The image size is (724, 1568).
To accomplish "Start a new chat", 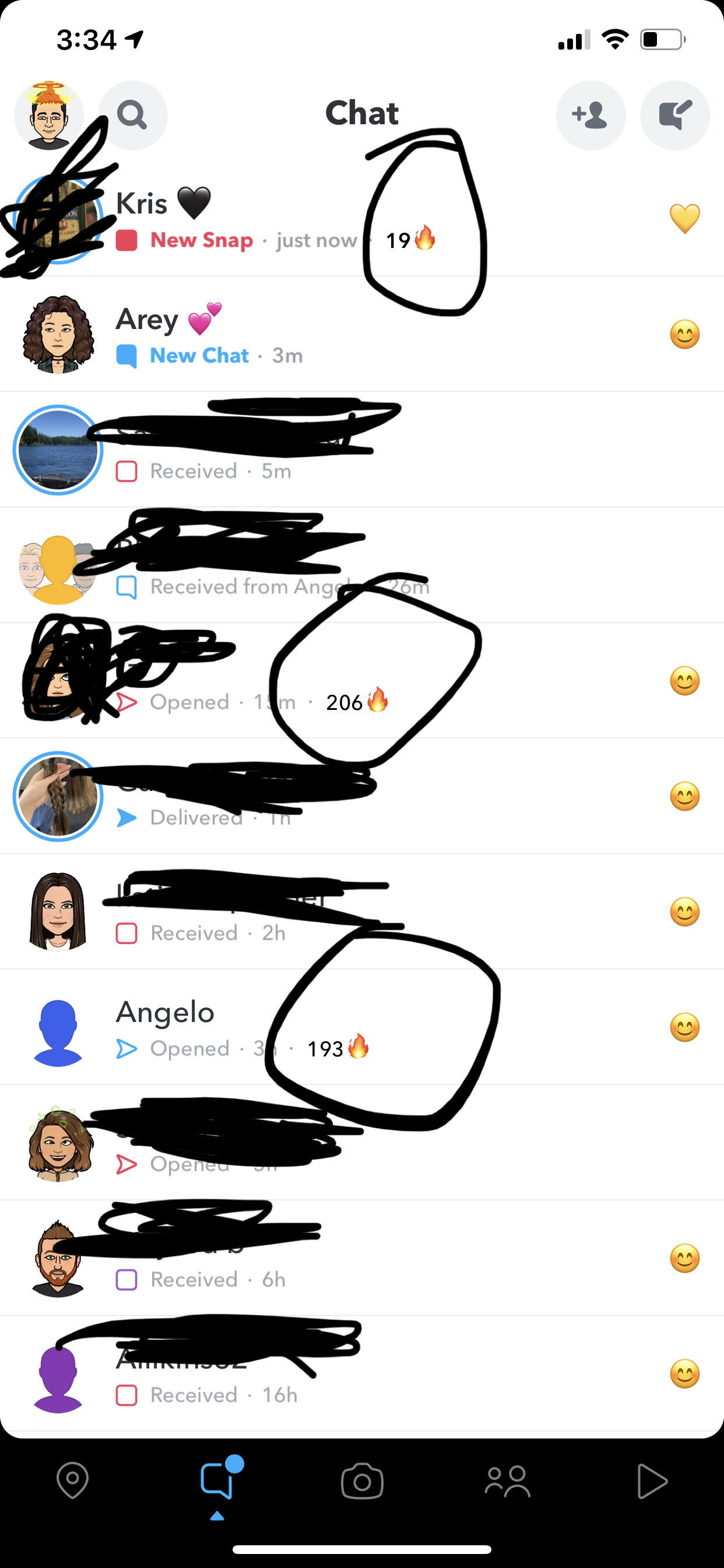I will pyautogui.click(x=674, y=116).
